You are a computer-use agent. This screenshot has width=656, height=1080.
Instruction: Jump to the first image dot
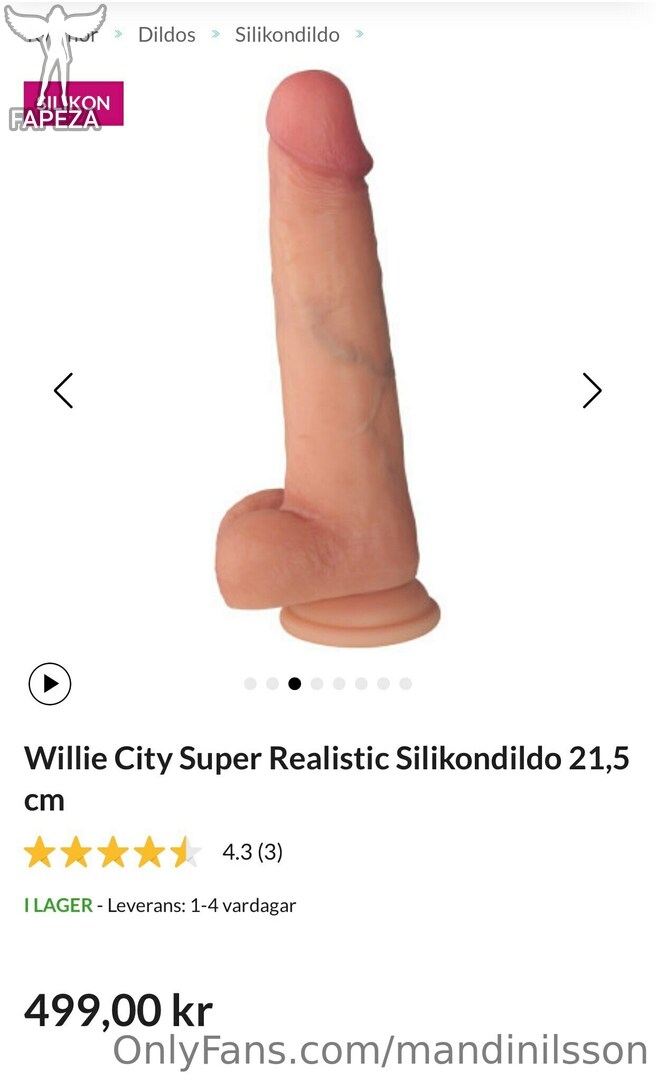(250, 683)
